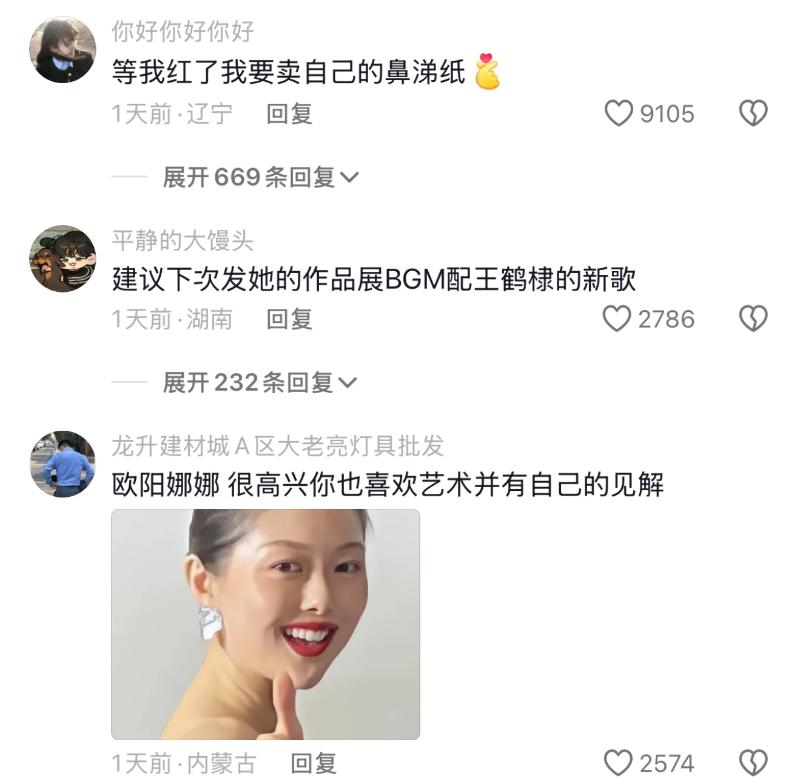Expand the 669 replies

(x=260, y=177)
